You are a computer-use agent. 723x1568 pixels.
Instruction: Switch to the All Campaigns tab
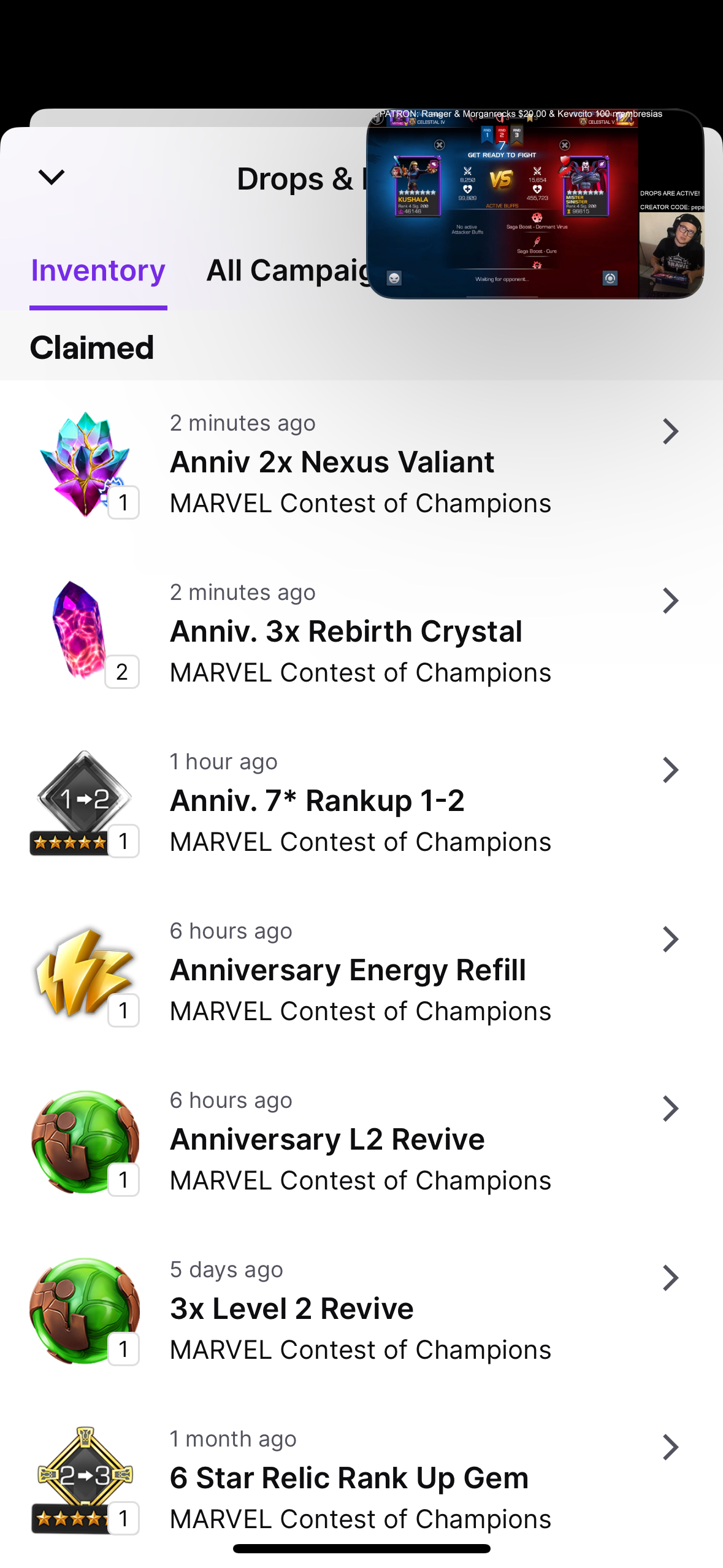coord(287,271)
